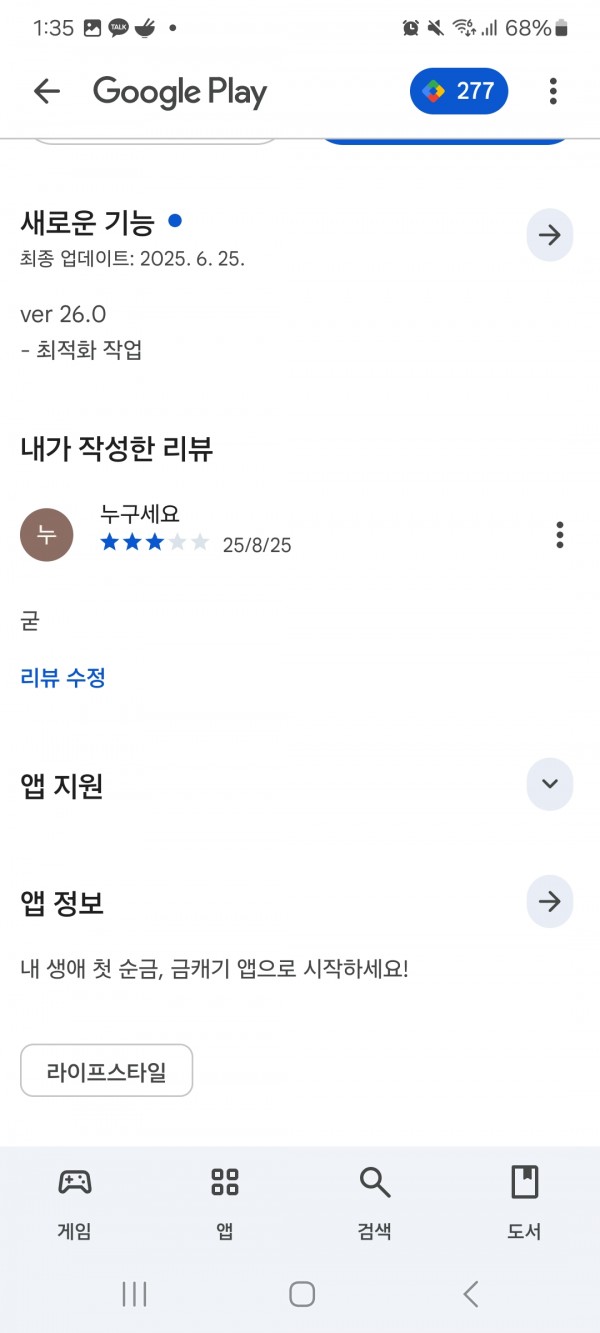Open options for 누구세요 review

tap(560, 535)
